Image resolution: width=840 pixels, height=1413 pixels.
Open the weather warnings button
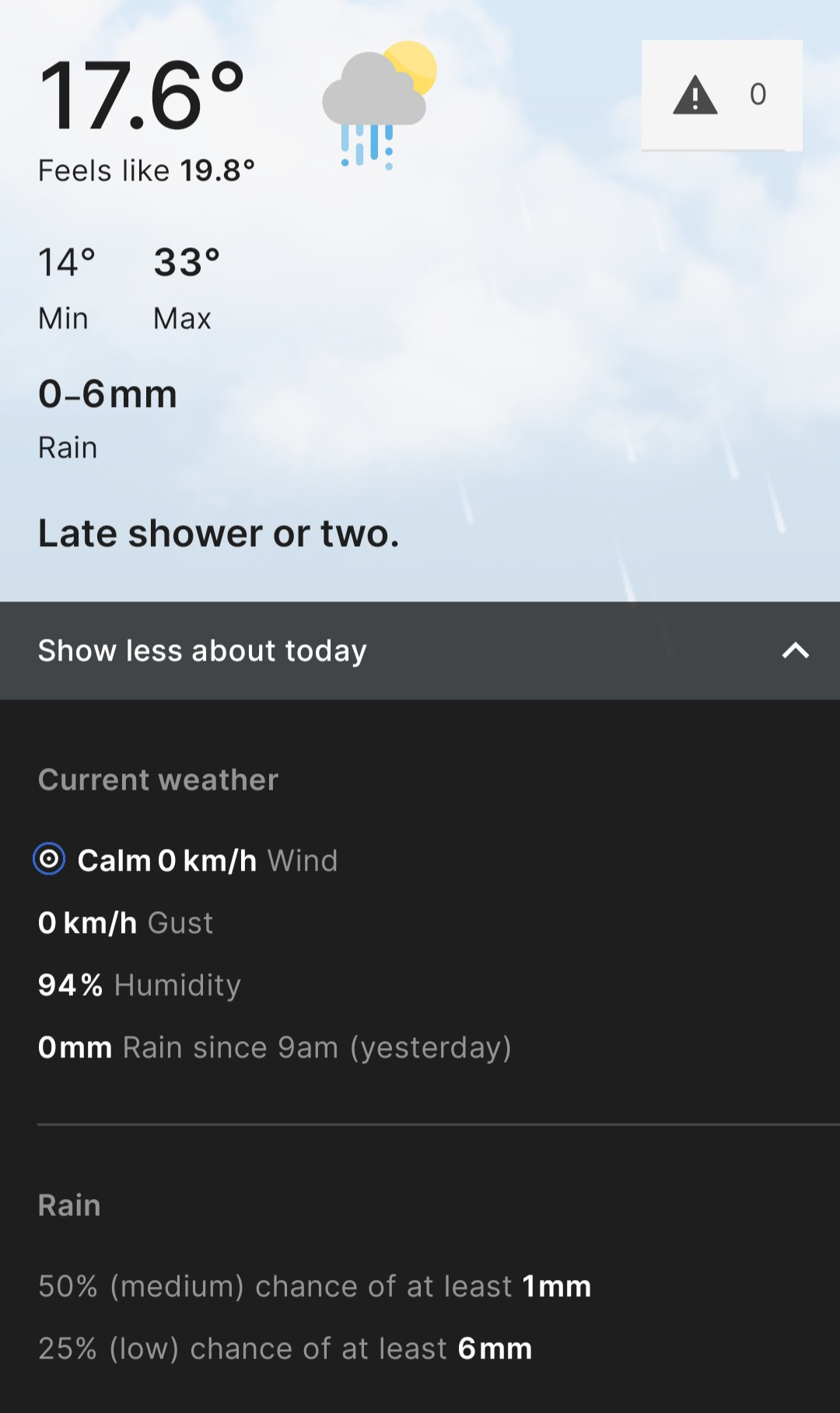(x=721, y=95)
